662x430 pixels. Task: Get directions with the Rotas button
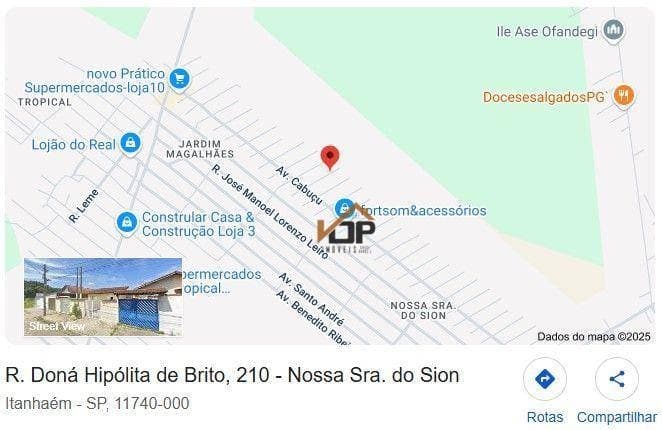545,380
